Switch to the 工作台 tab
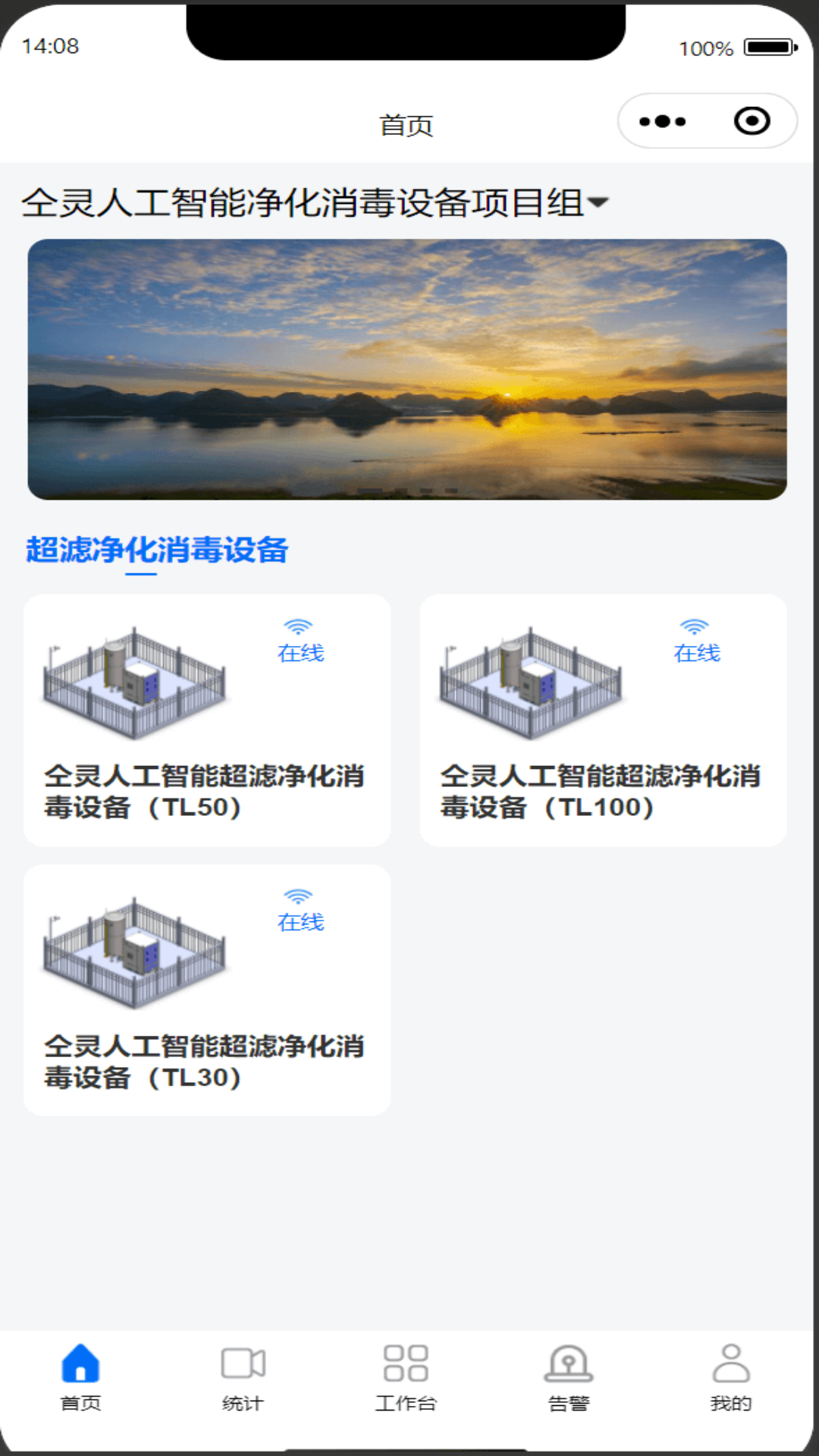Screen dimensions: 819x1456 [x=406, y=1376]
